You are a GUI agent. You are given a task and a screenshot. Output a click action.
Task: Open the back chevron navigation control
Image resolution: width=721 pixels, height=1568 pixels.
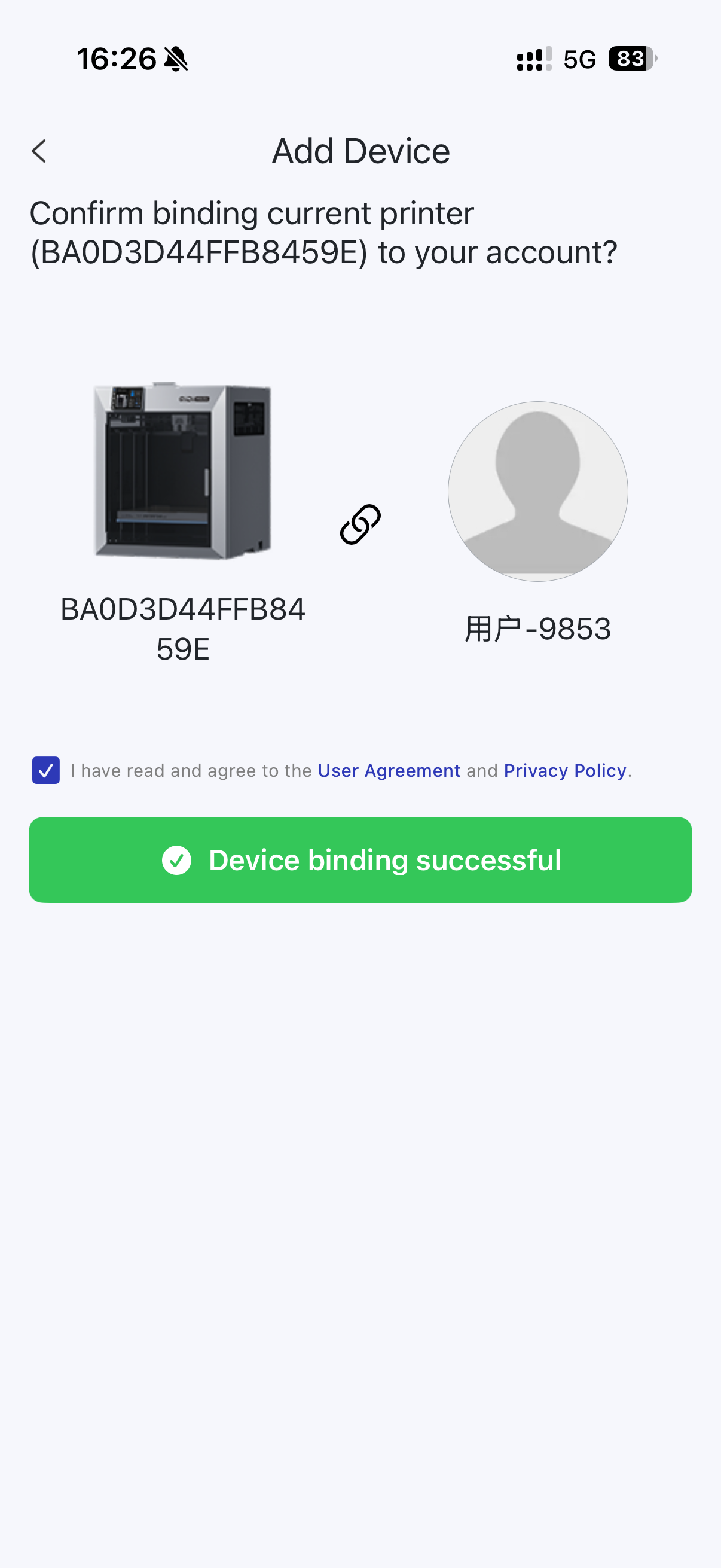[40, 150]
